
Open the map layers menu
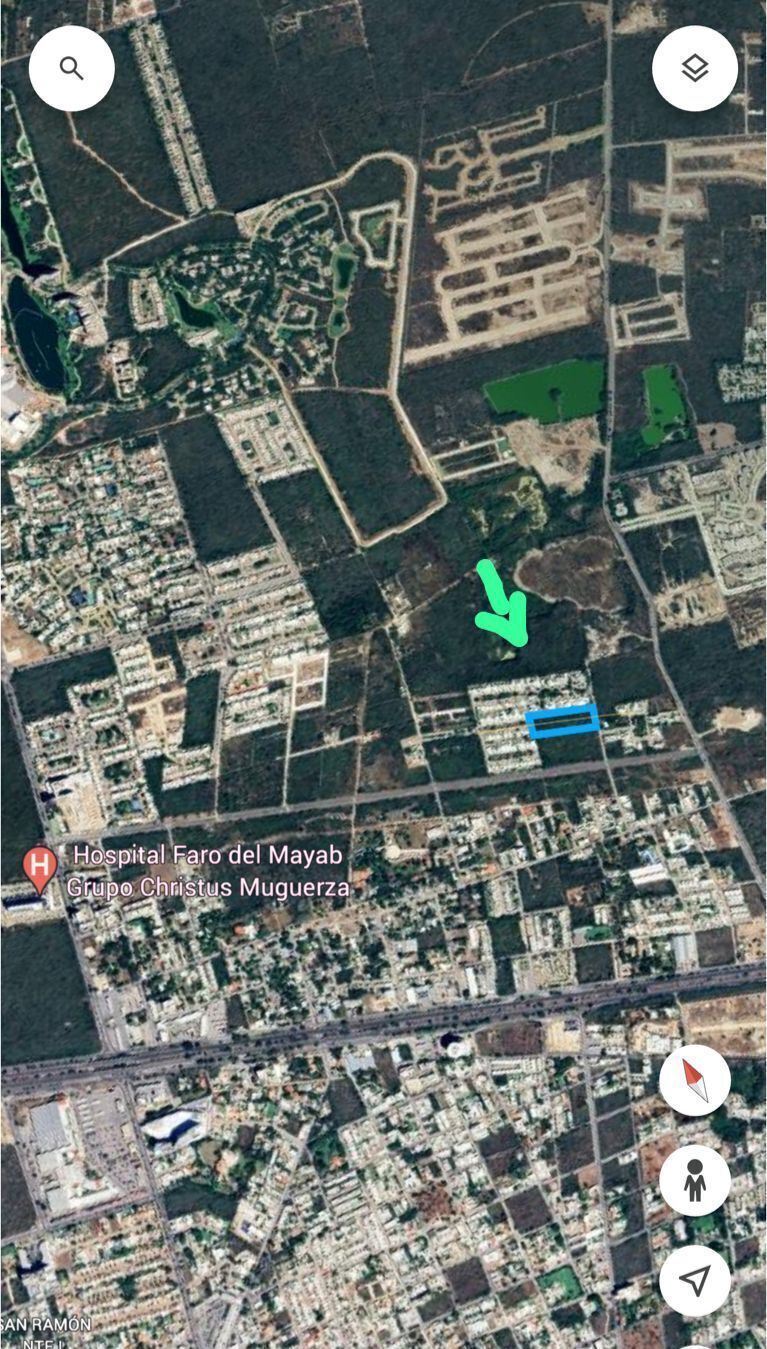(694, 68)
